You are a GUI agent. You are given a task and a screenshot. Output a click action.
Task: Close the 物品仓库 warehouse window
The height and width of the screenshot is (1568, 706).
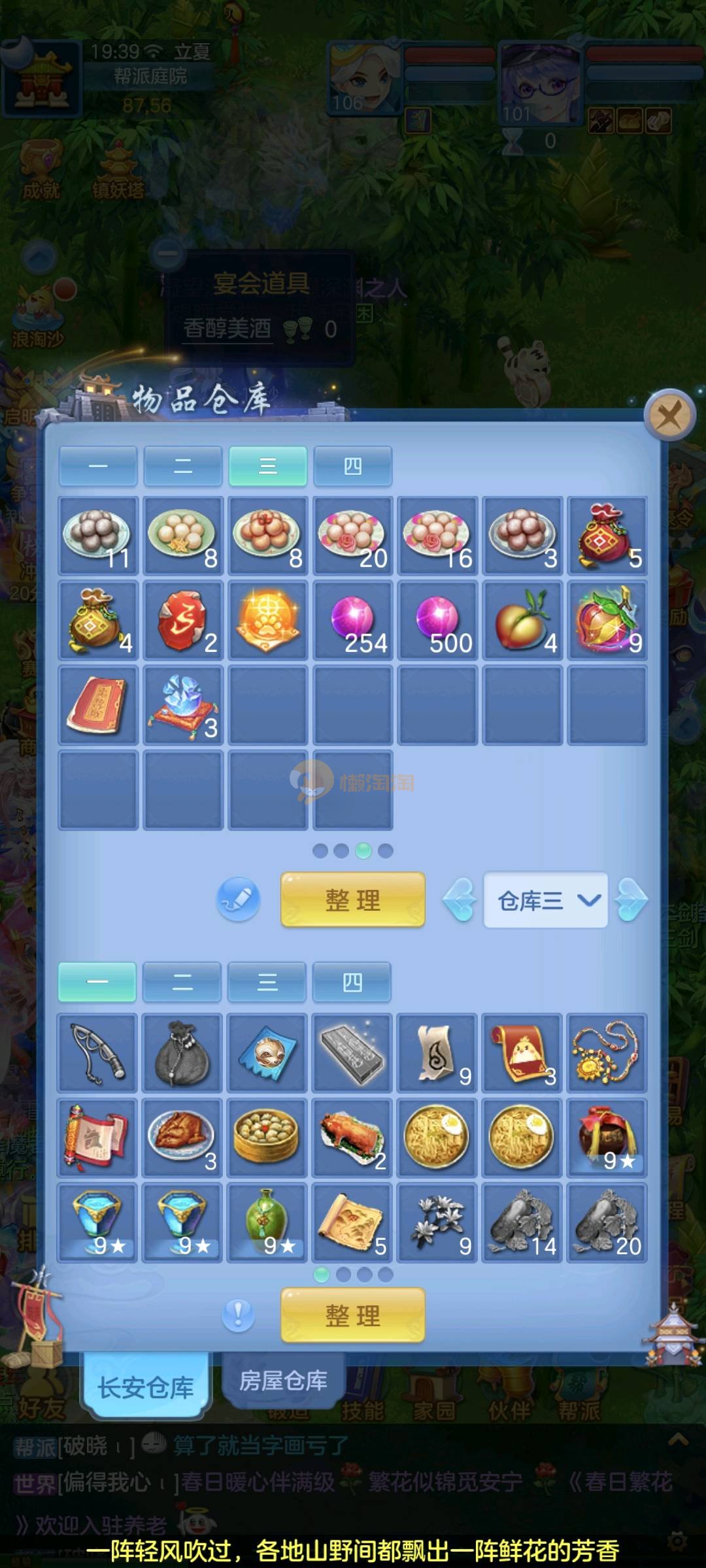click(669, 415)
